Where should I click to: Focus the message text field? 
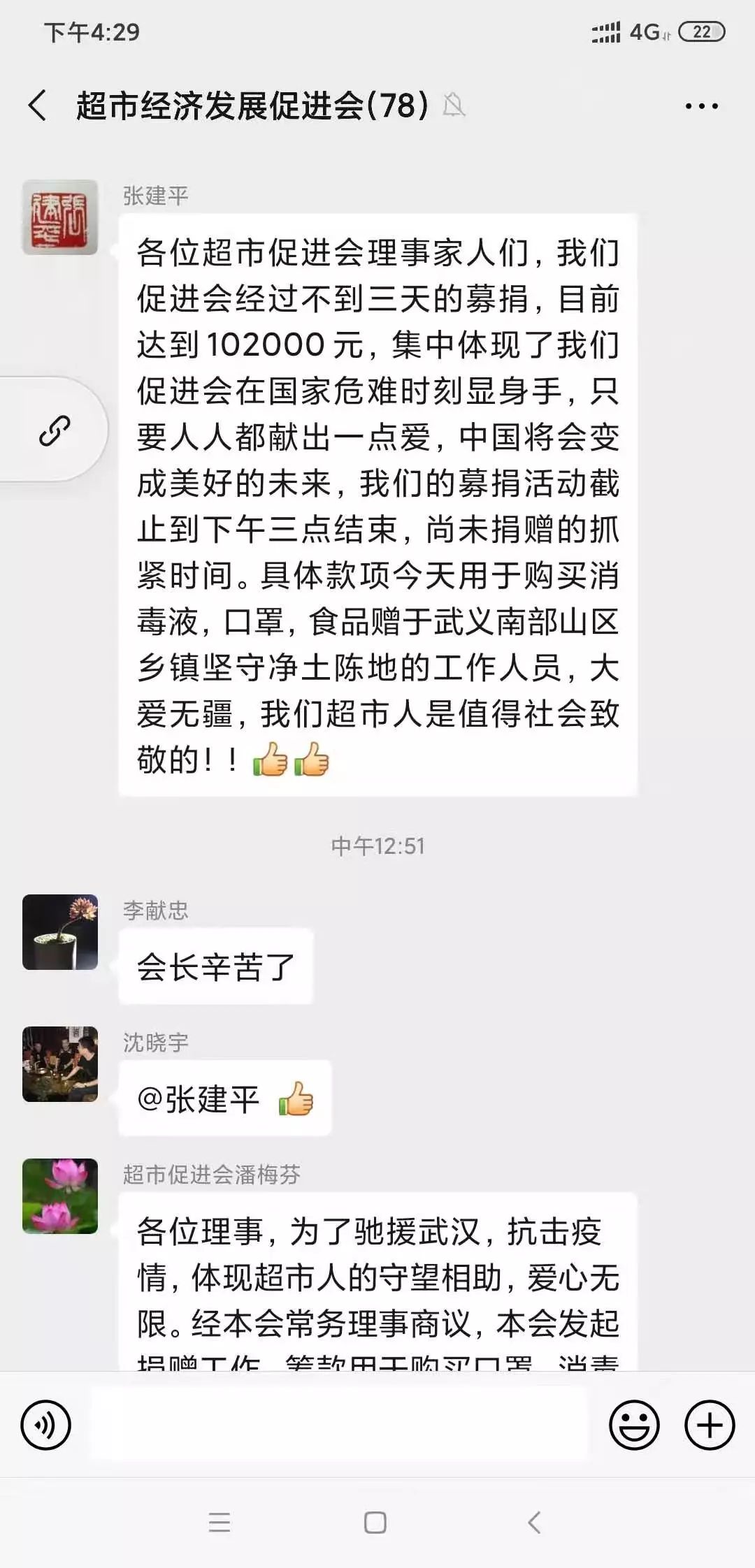pos(339,1425)
